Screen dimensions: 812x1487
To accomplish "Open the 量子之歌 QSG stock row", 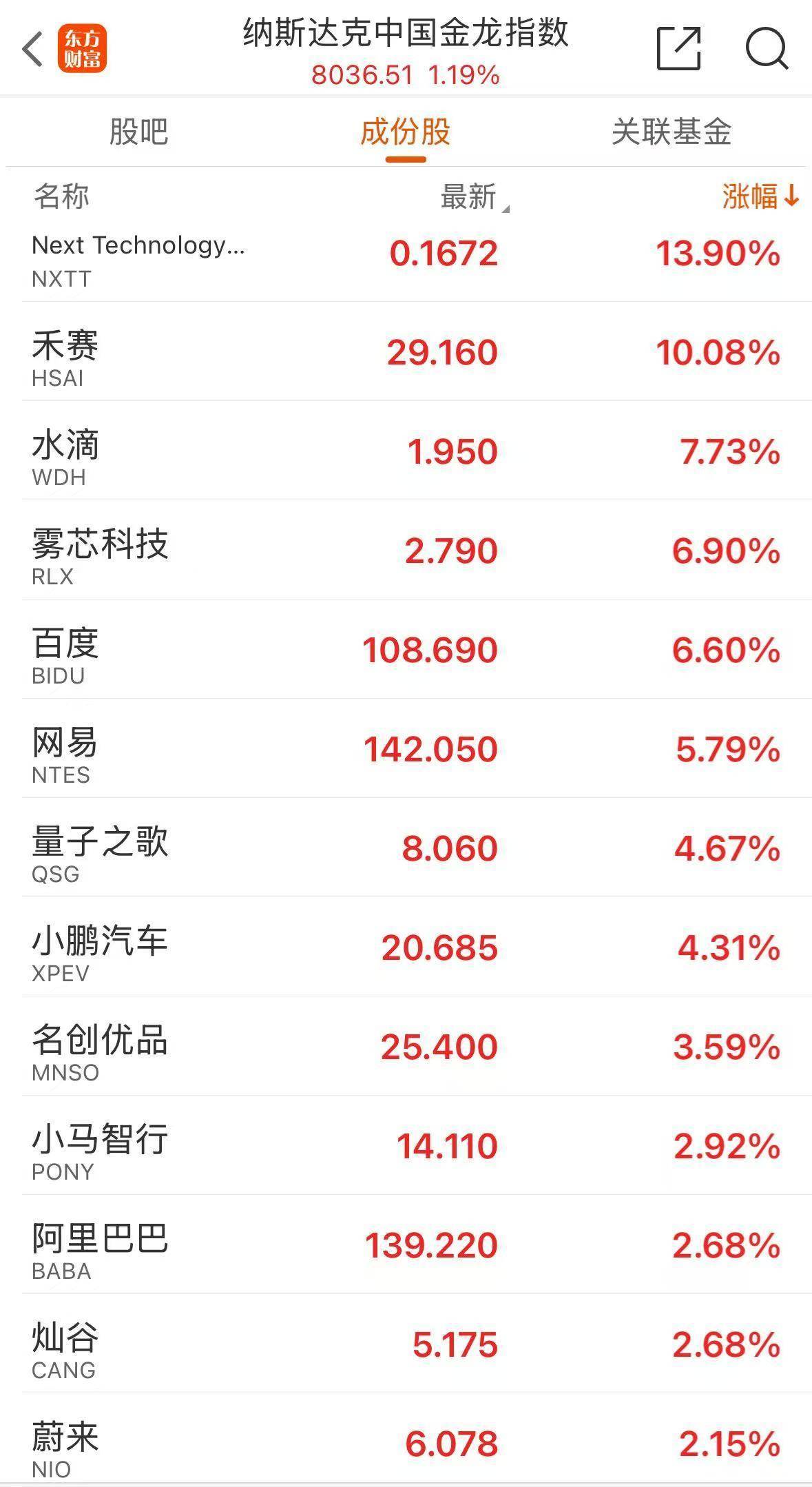I will 406,848.
